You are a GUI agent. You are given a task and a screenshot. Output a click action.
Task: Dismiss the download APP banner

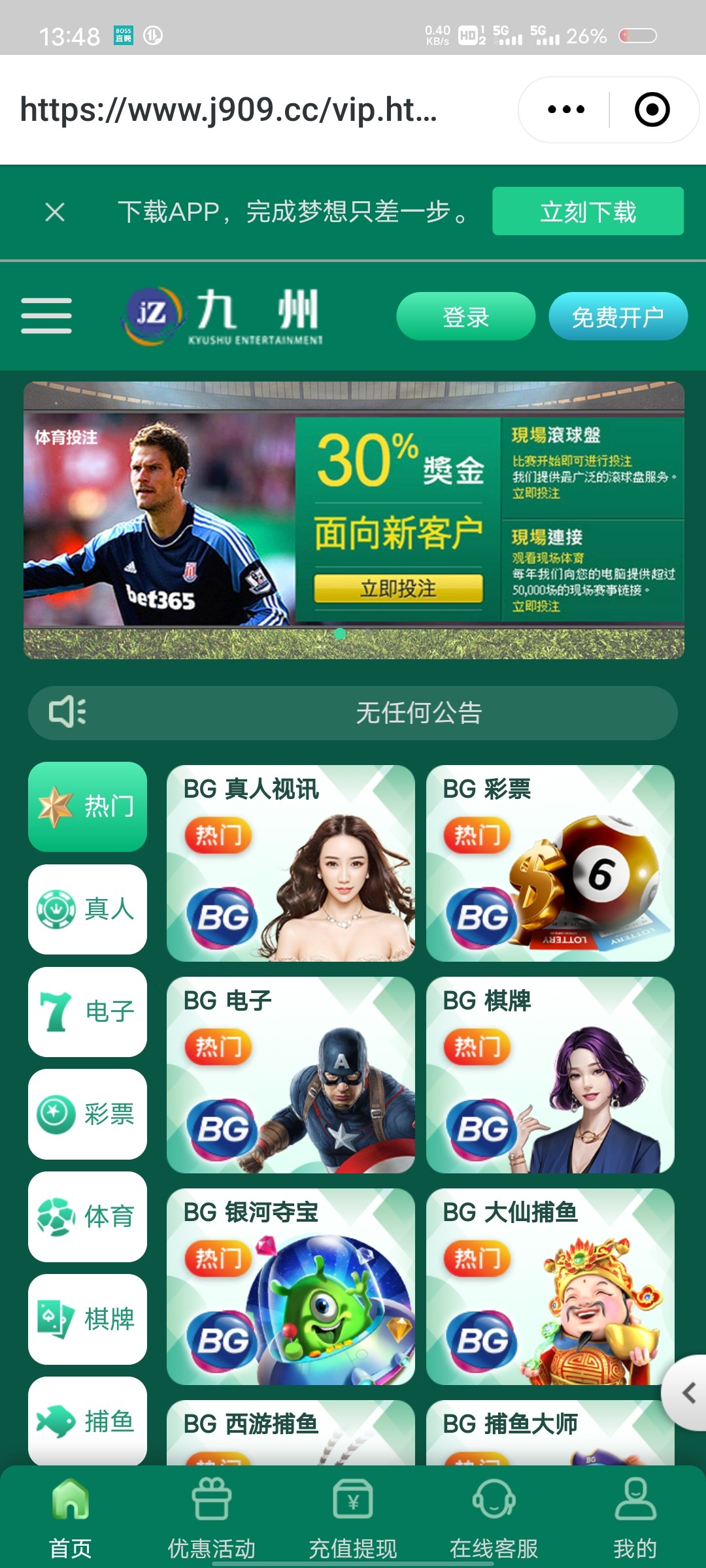pyautogui.click(x=55, y=212)
